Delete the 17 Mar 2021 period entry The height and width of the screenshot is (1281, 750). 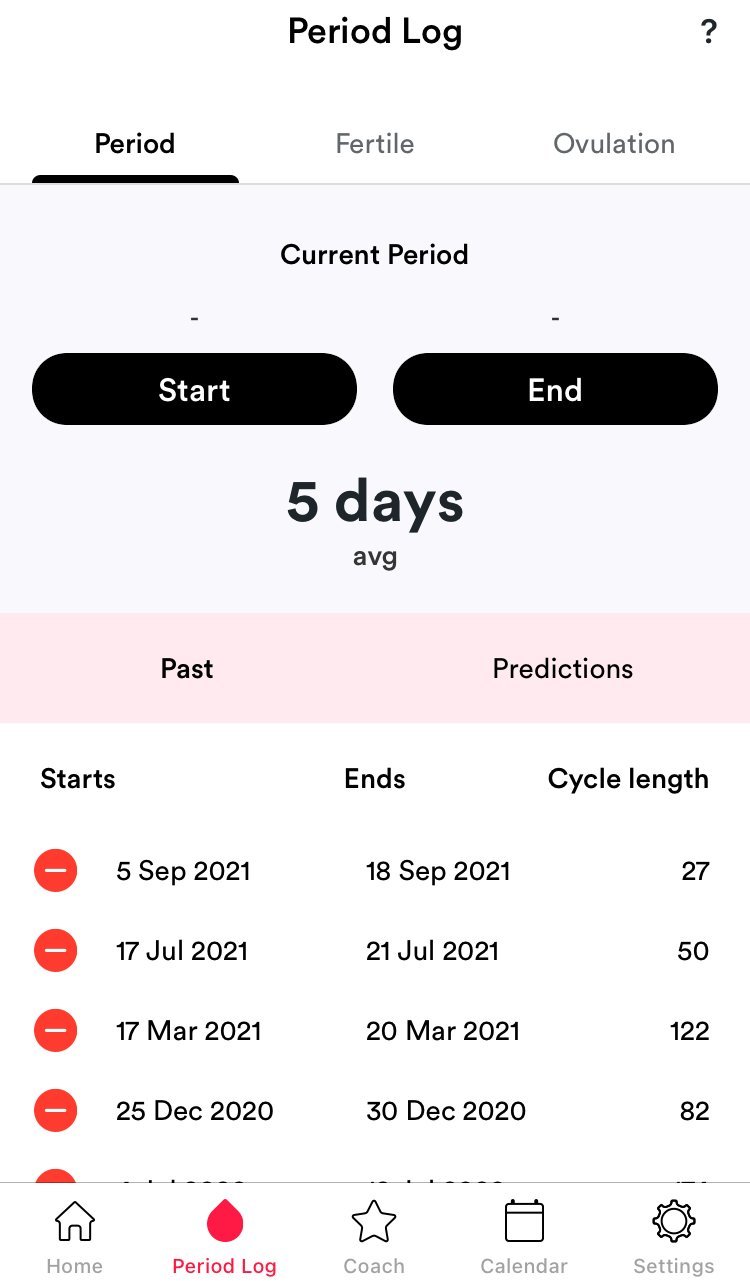point(56,1031)
